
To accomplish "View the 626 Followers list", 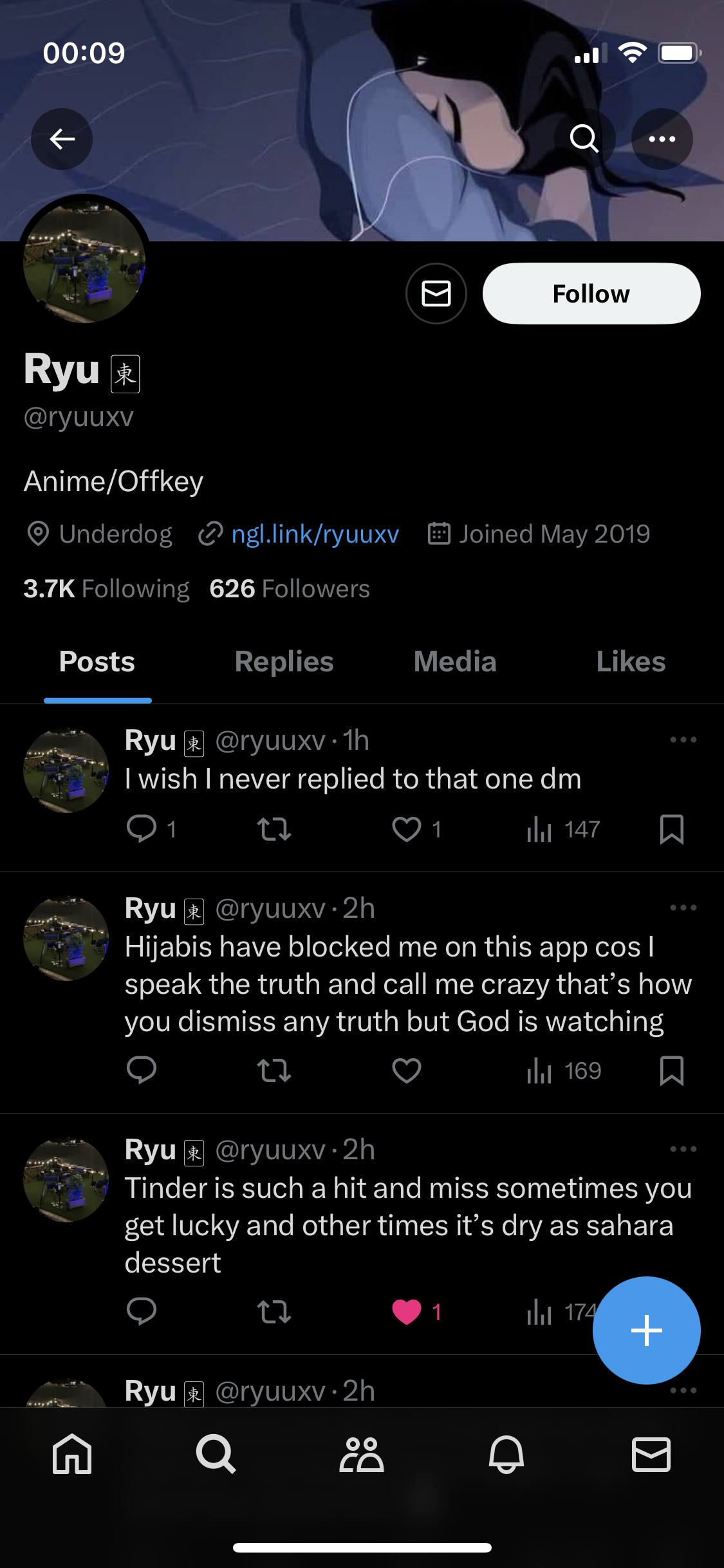I will pyautogui.click(x=290, y=589).
